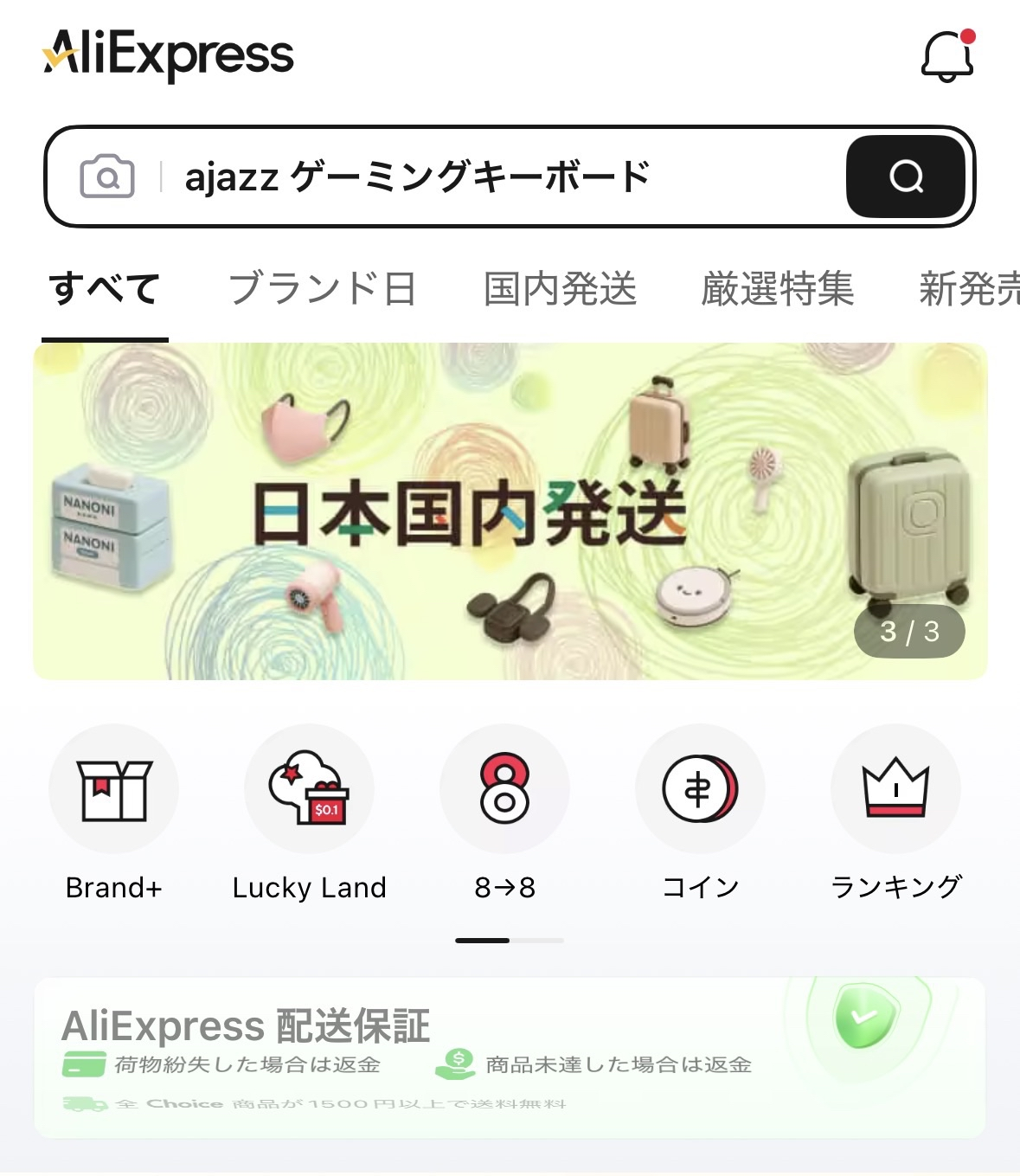Switch to the ブランド日 tab
This screenshot has width=1020, height=1176.
(x=322, y=289)
